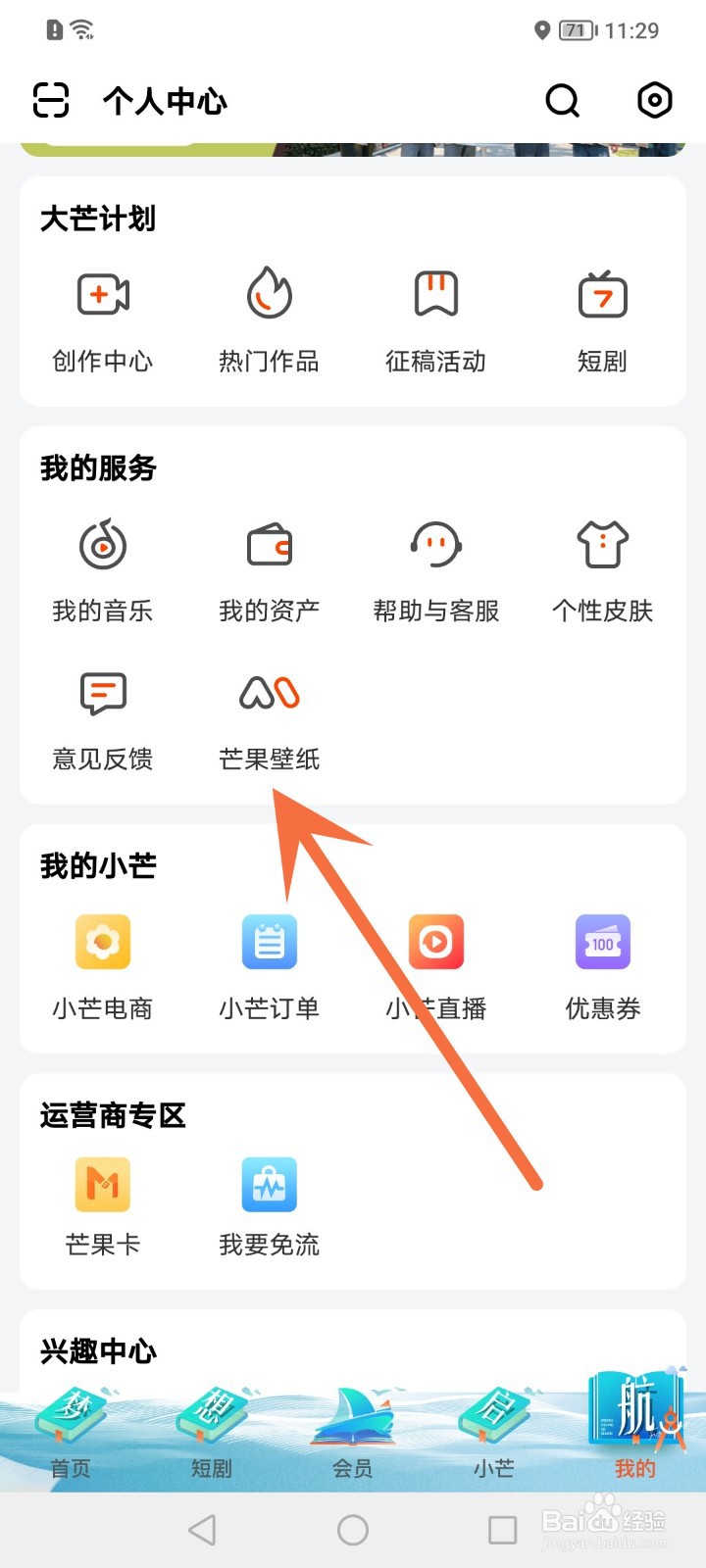The height and width of the screenshot is (1568, 706).
Task: Switch to the 会员 membership tab
Action: coord(352,1431)
